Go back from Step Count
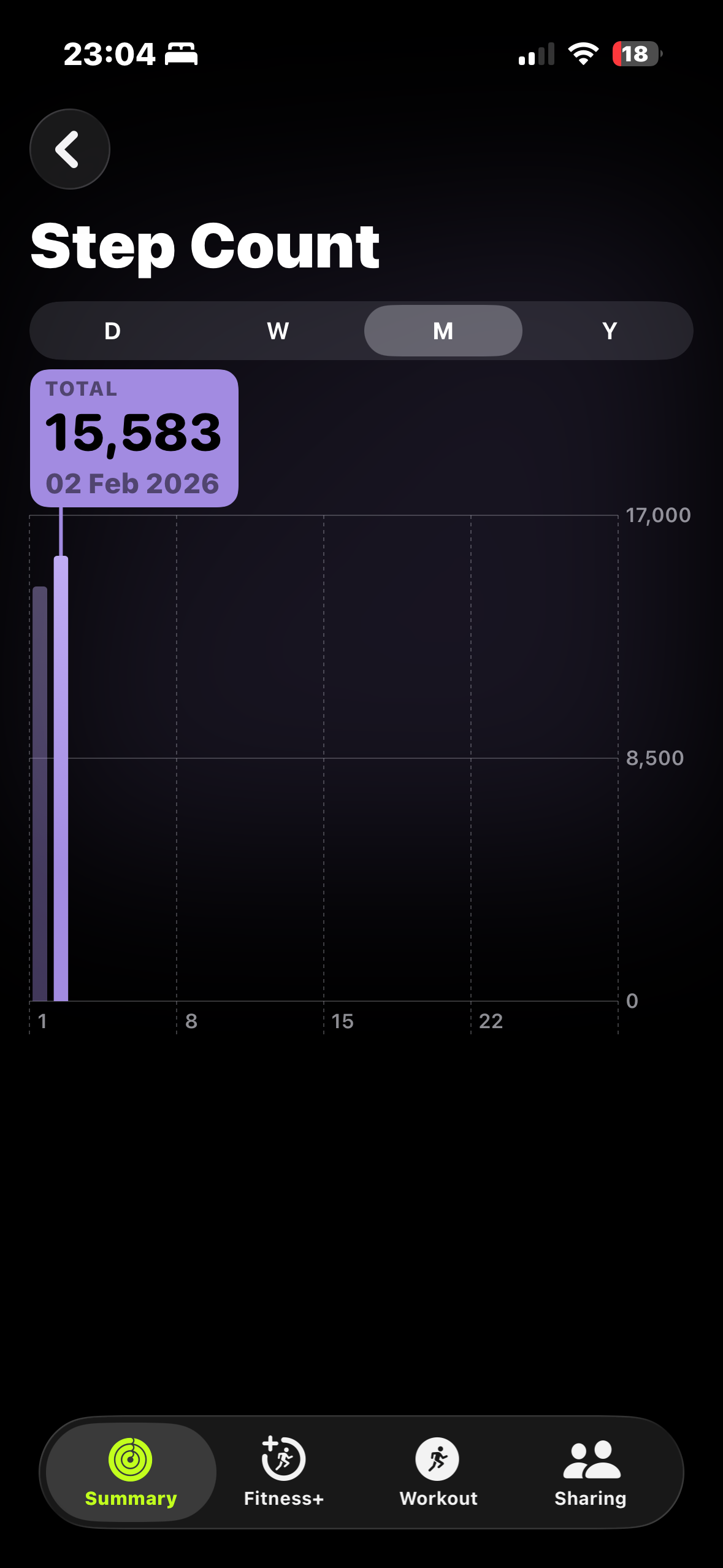Viewport: 723px width, 1568px height. 69,149
